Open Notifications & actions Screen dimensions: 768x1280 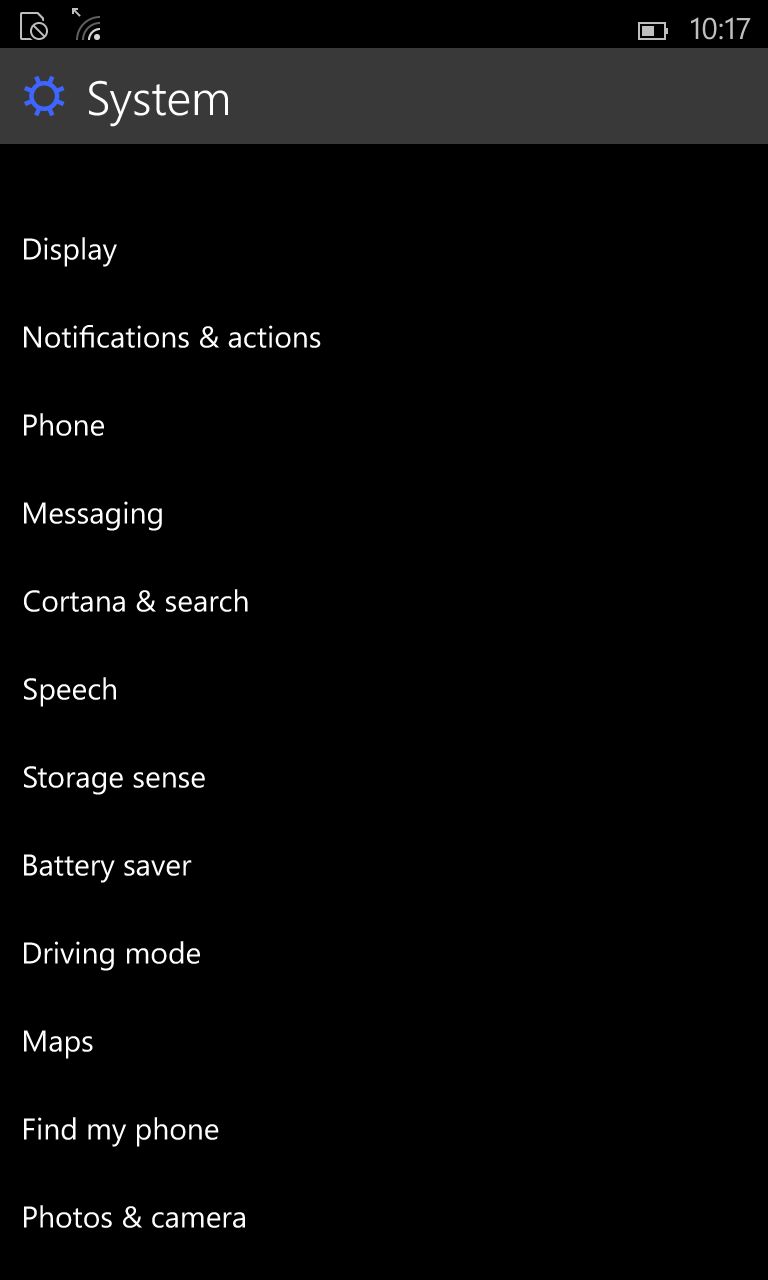click(x=384, y=338)
